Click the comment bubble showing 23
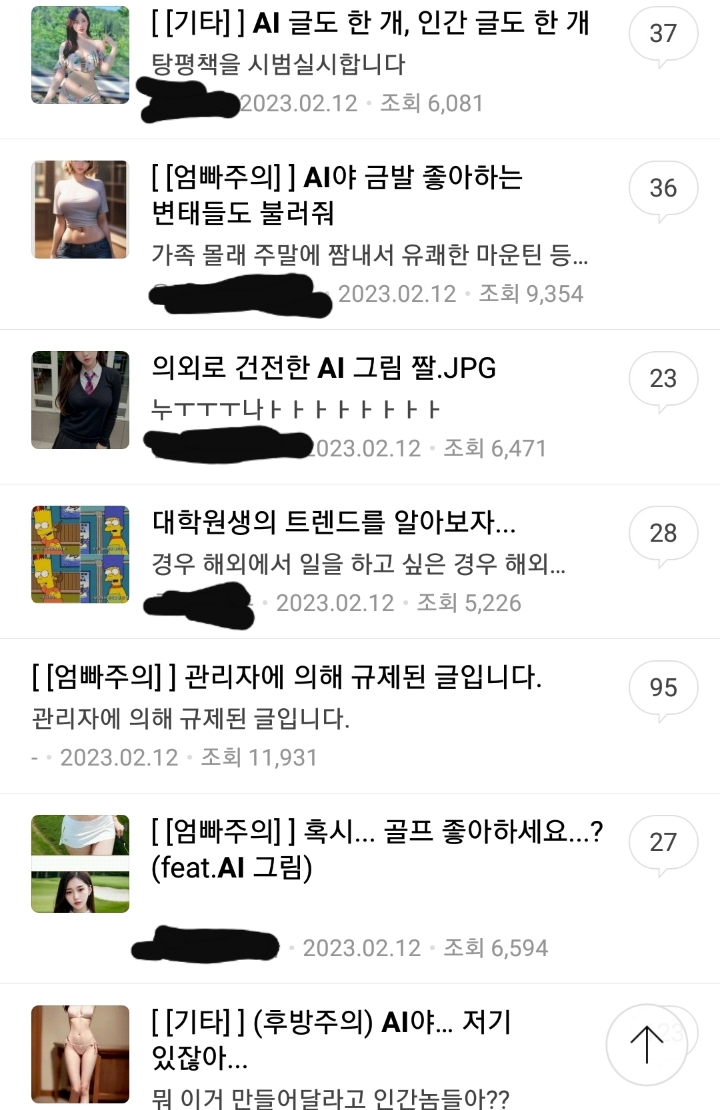This screenshot has height=1110, width=720. tap(663, 379)
